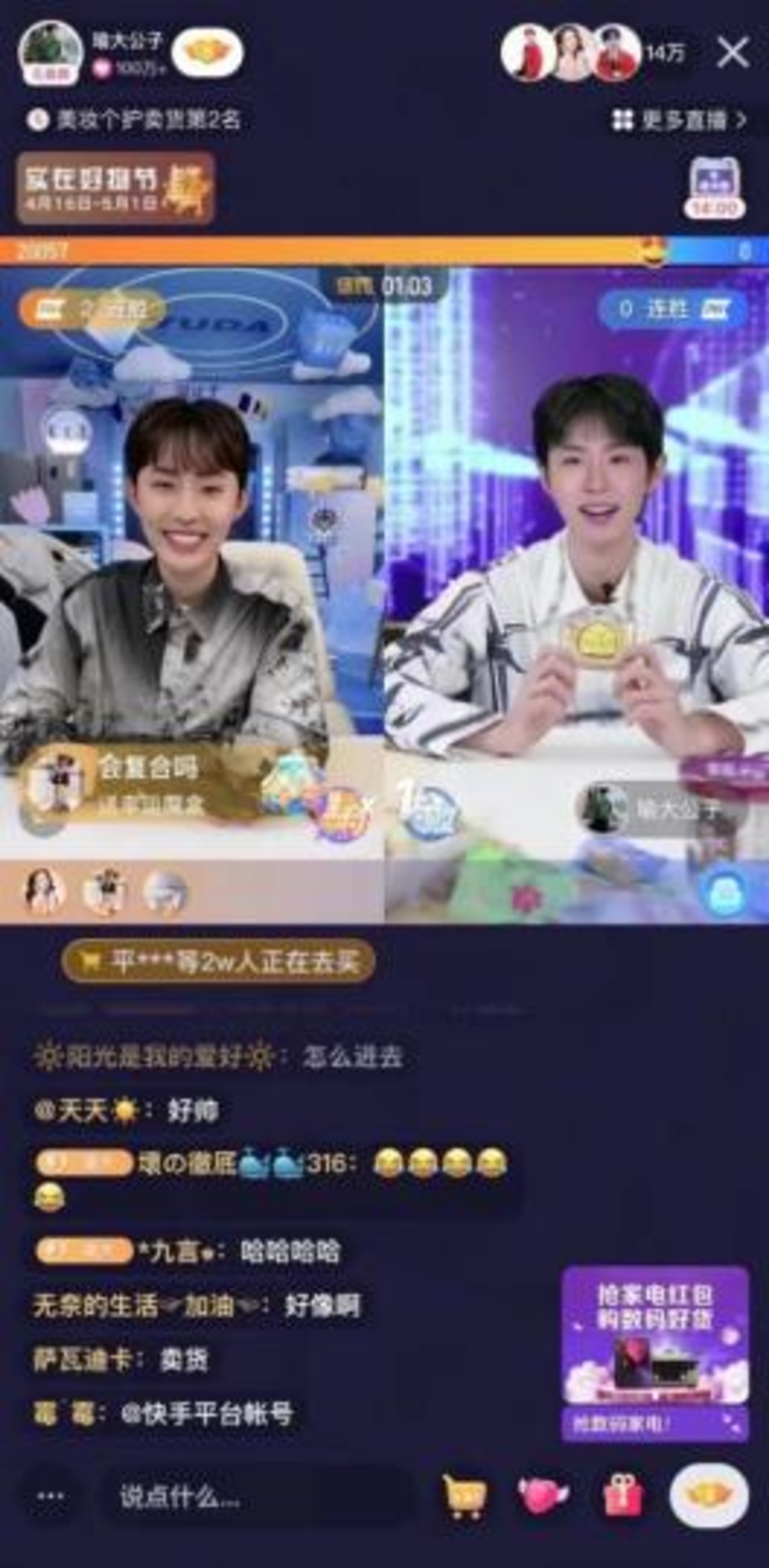Open the red packet countdown icon
The width and height of the screenshot is (769, 1568).
coord(714,188)
